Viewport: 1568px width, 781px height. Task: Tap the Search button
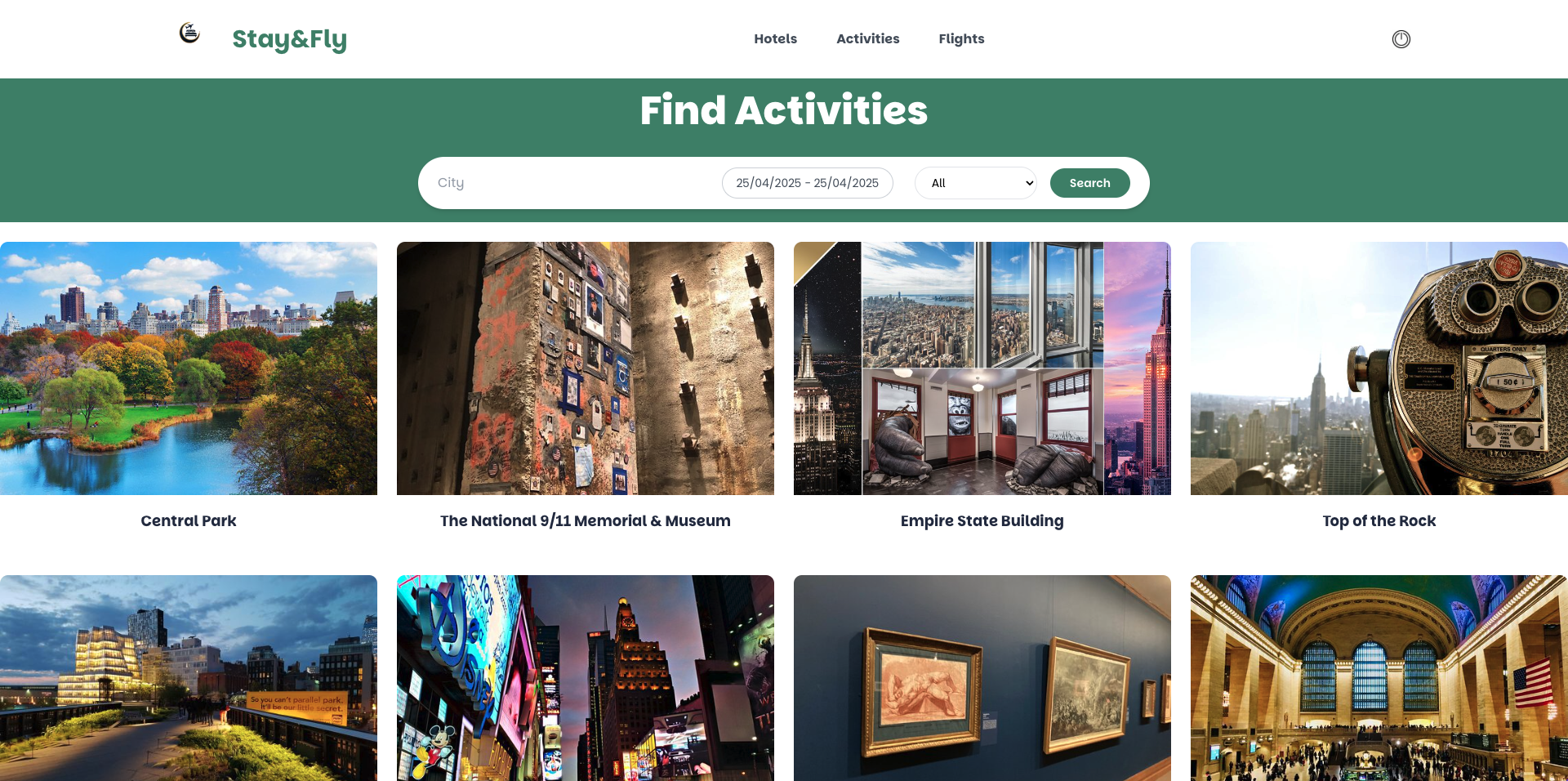pos(1089,183)
